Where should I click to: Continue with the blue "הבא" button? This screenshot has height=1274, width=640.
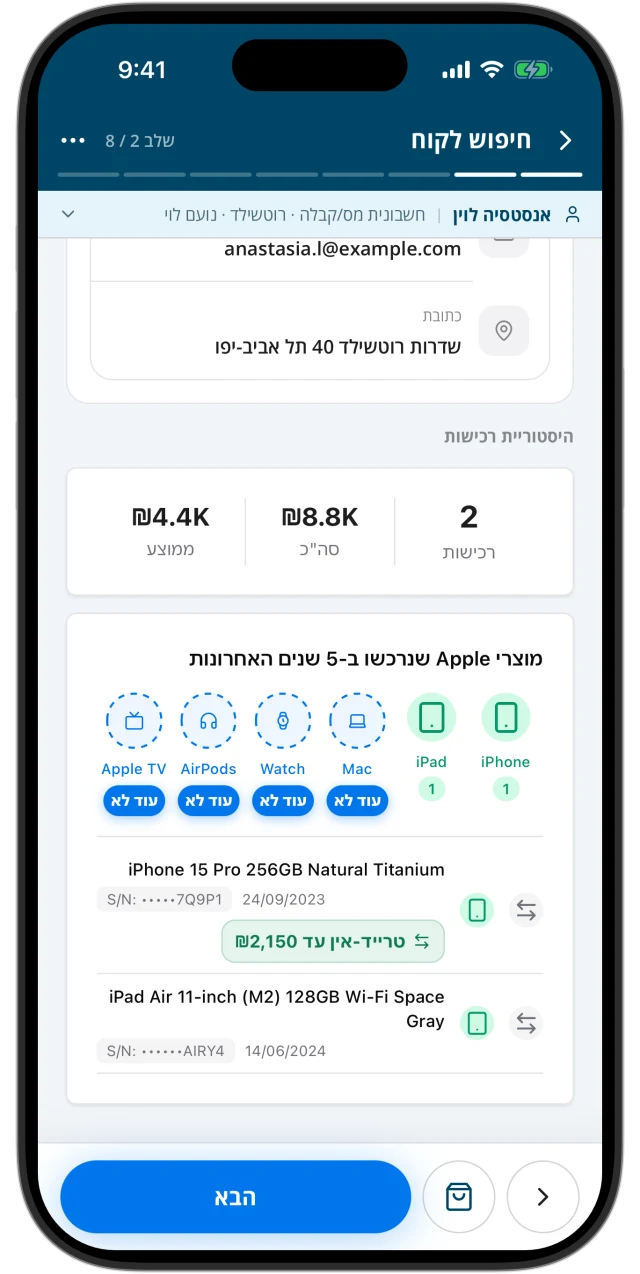click(x=236, y=1197)
